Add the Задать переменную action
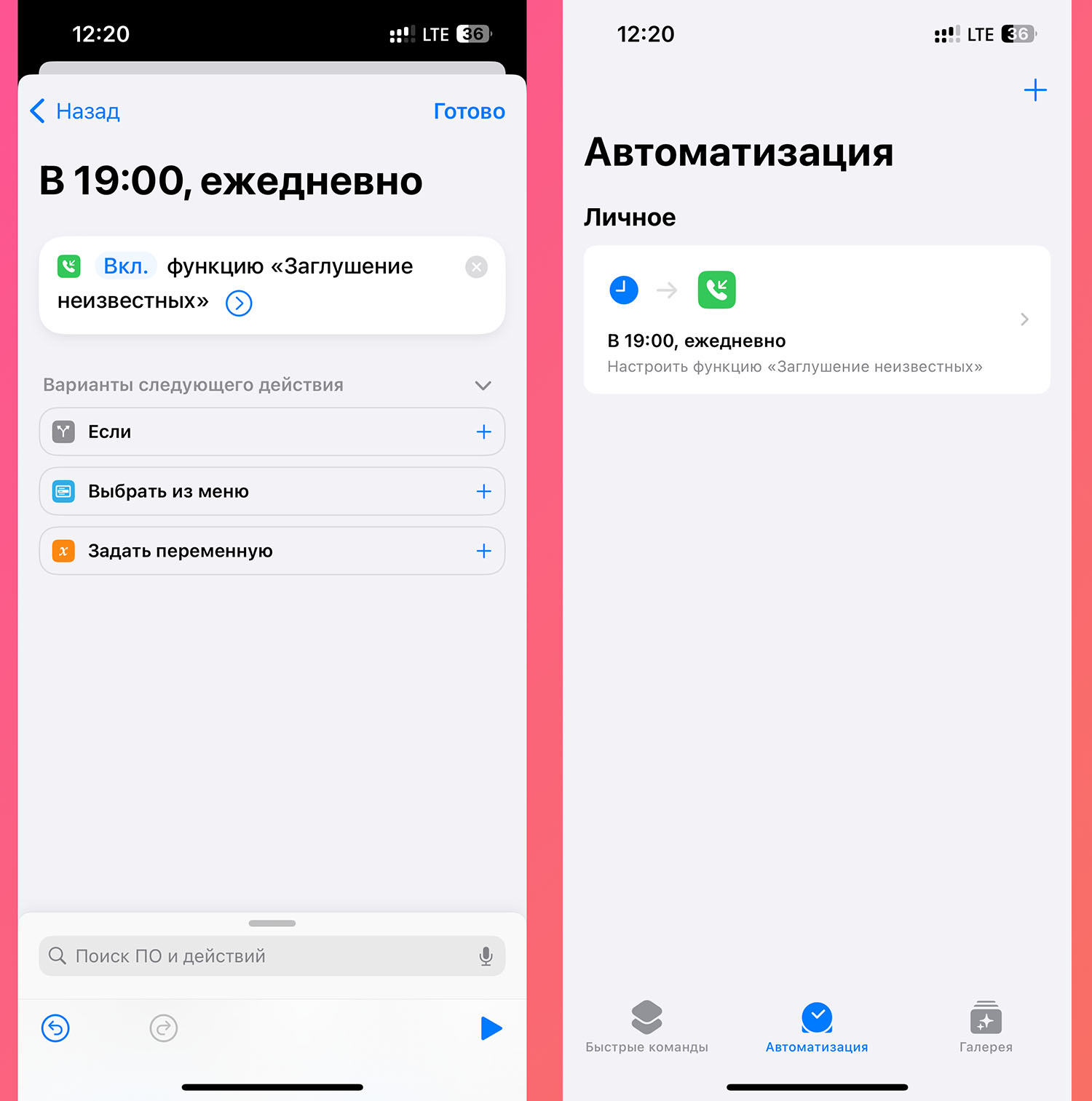 click(x=483, y=552)
